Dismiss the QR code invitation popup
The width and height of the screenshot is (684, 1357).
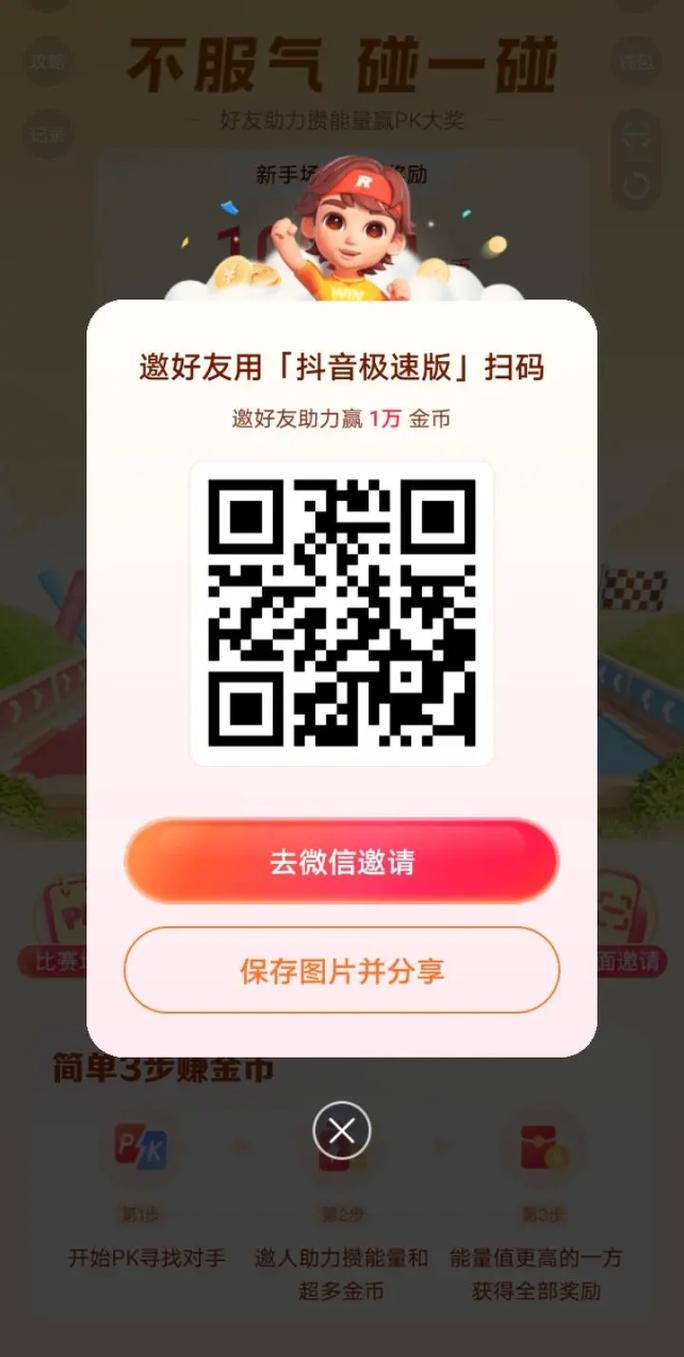point(342,1130)
